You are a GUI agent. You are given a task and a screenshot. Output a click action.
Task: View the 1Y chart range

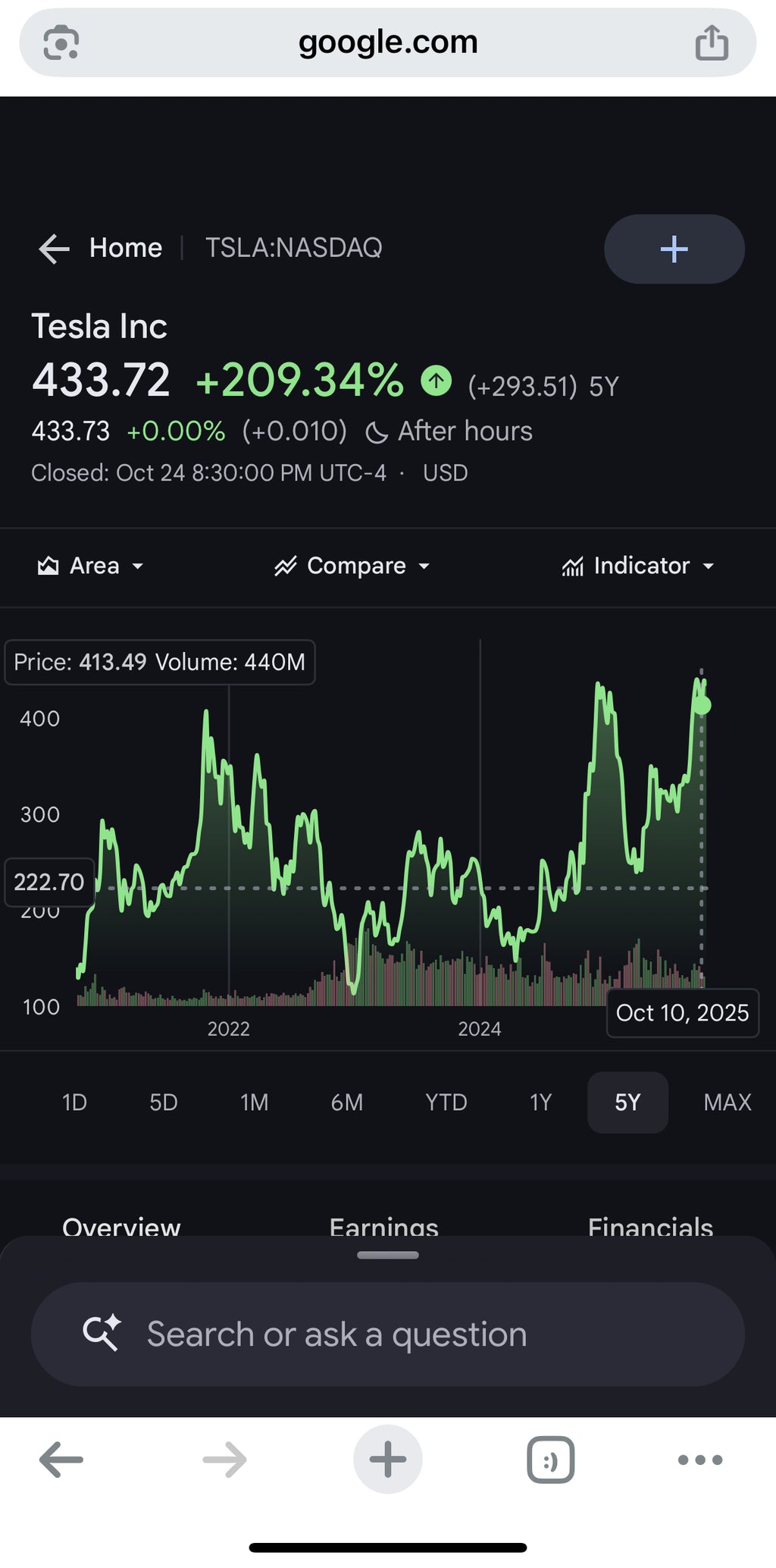pyautogui.click(x=540, y=1102)
